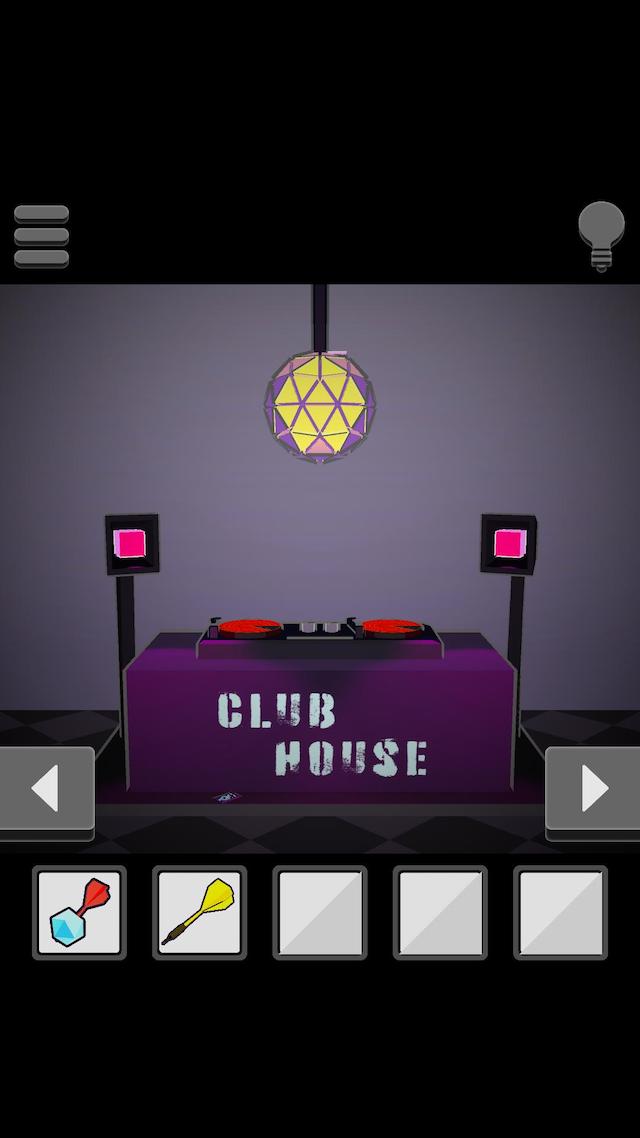
Task: Open the hamburger menu
Action: click(x=41, y=236)
